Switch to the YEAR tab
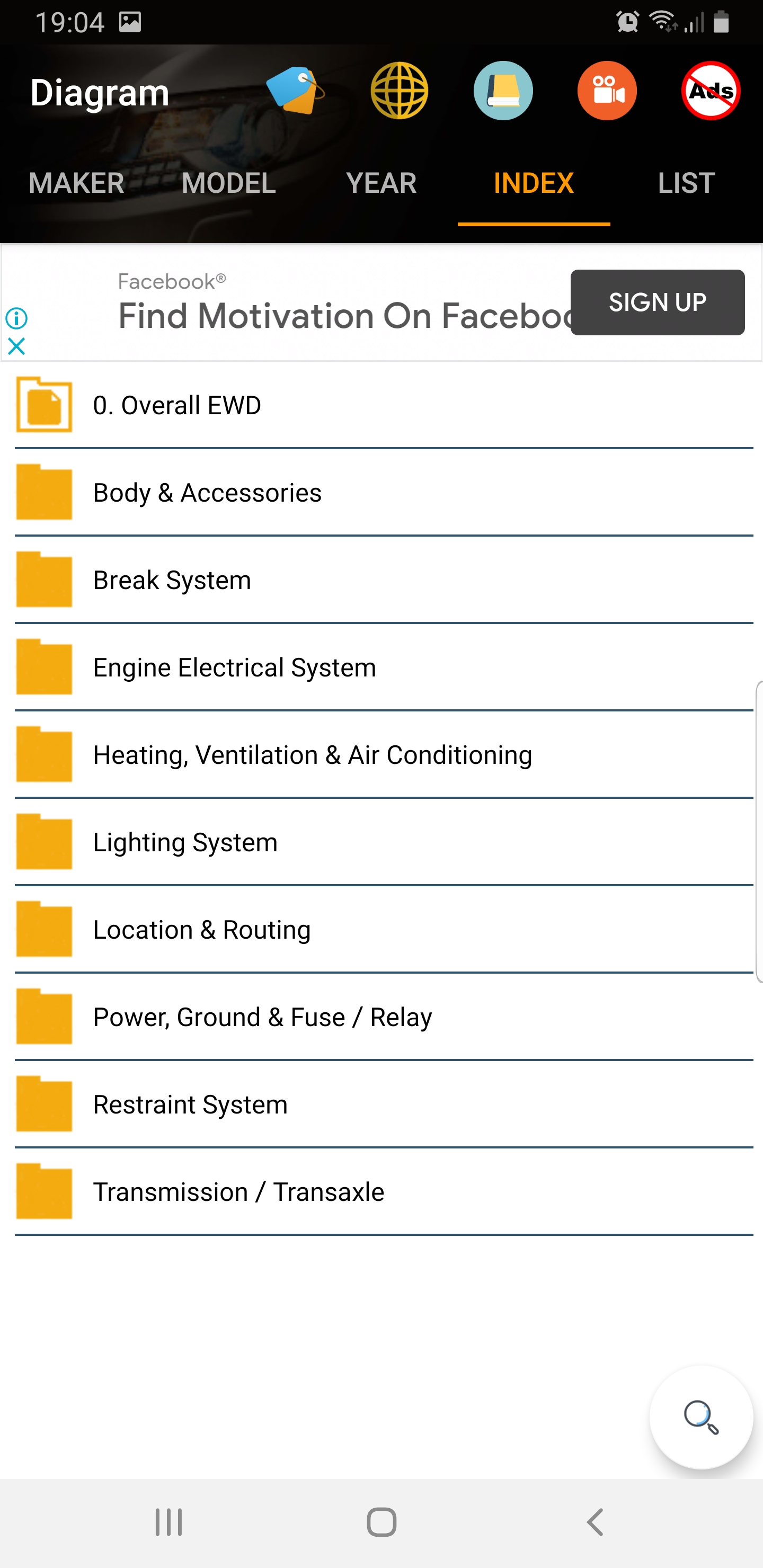 pyautogui.click(x=381, y=183)
